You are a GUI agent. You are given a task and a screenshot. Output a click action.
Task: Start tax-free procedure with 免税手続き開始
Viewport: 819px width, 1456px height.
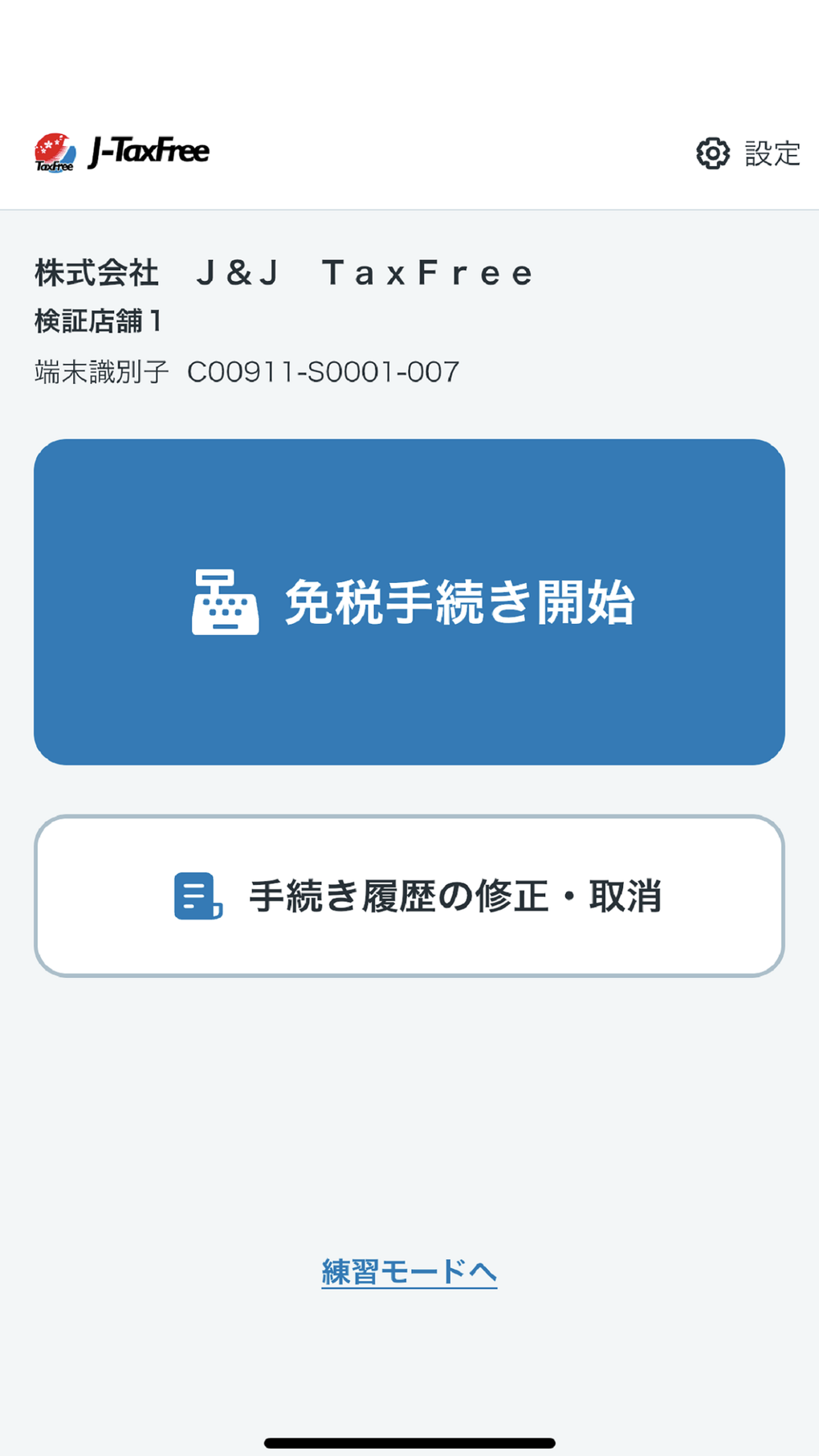(409, 602)
